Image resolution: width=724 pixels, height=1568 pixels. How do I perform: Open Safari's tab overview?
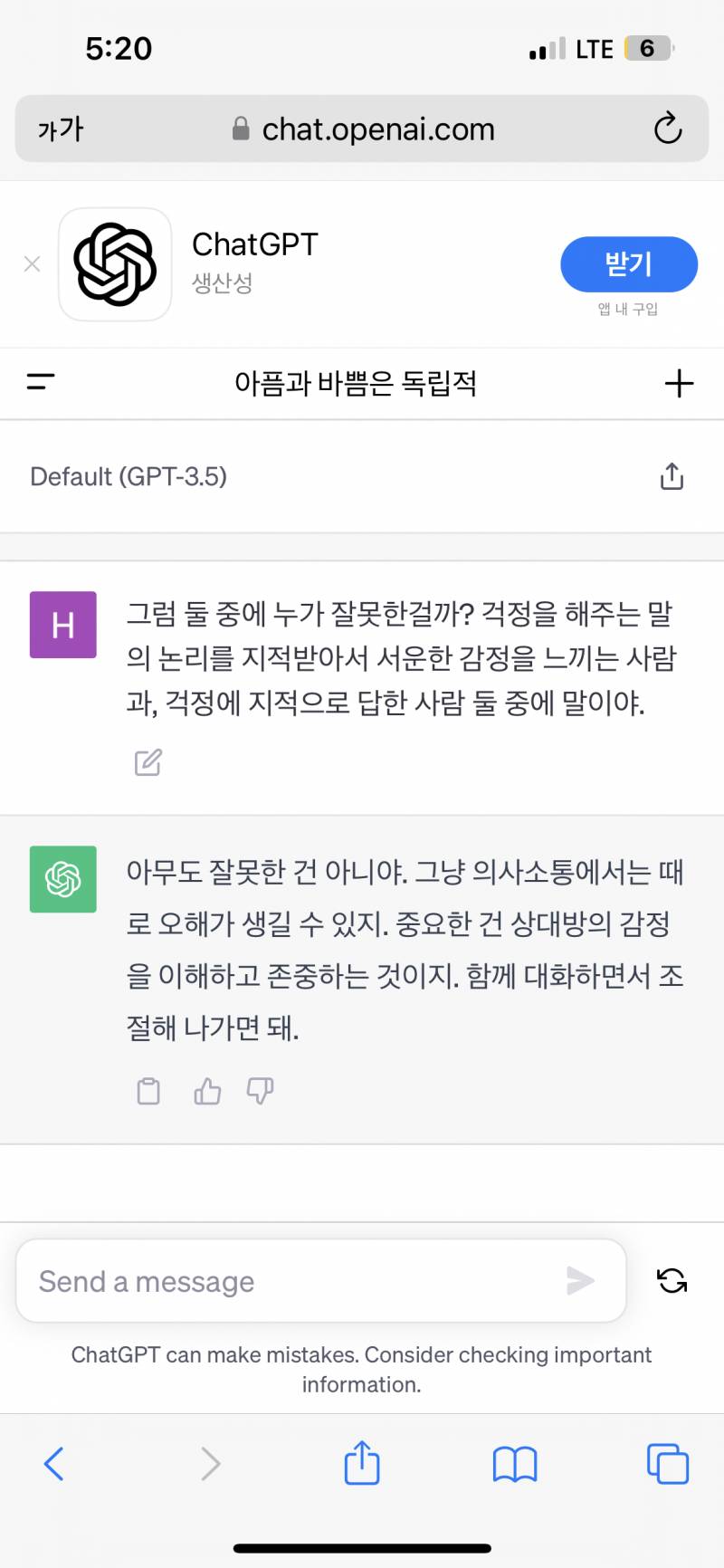(668, 1463)
